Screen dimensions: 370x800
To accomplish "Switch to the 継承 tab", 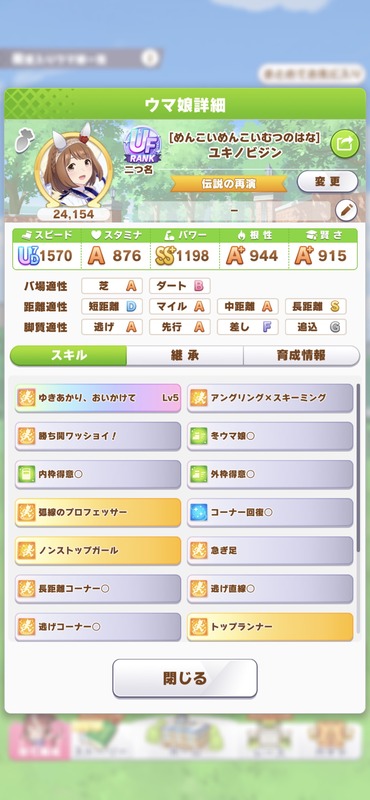I will coord(185,356).
